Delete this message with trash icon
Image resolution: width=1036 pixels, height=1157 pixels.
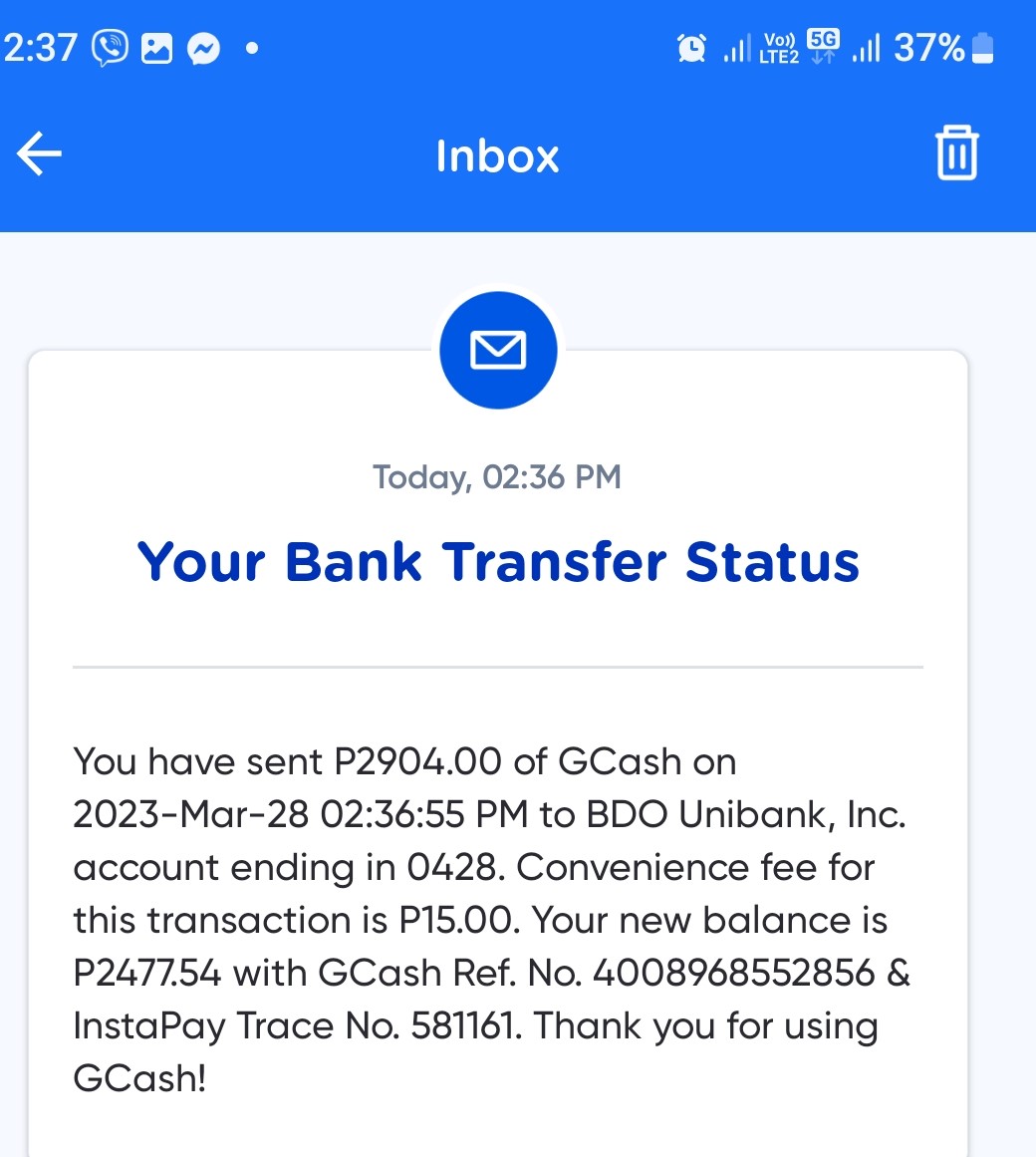[x=956, y=153]
